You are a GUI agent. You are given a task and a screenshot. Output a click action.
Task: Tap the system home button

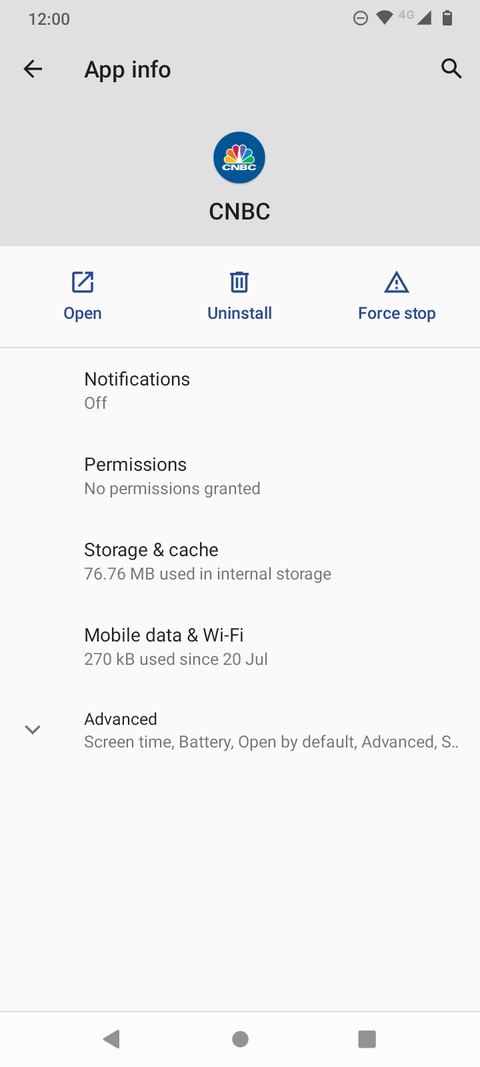(x=240, y=1039)
